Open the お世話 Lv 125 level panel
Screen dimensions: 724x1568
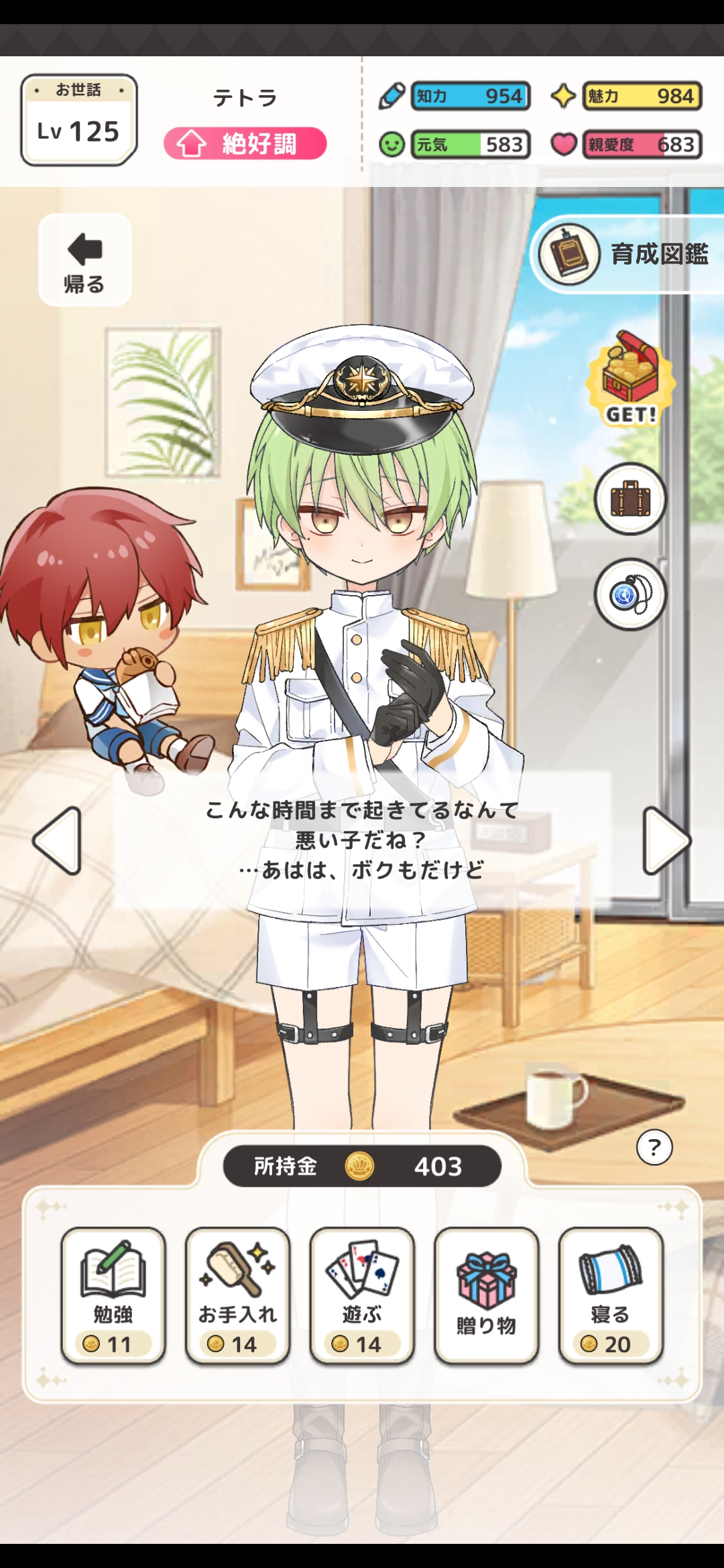tap(79, 121)
